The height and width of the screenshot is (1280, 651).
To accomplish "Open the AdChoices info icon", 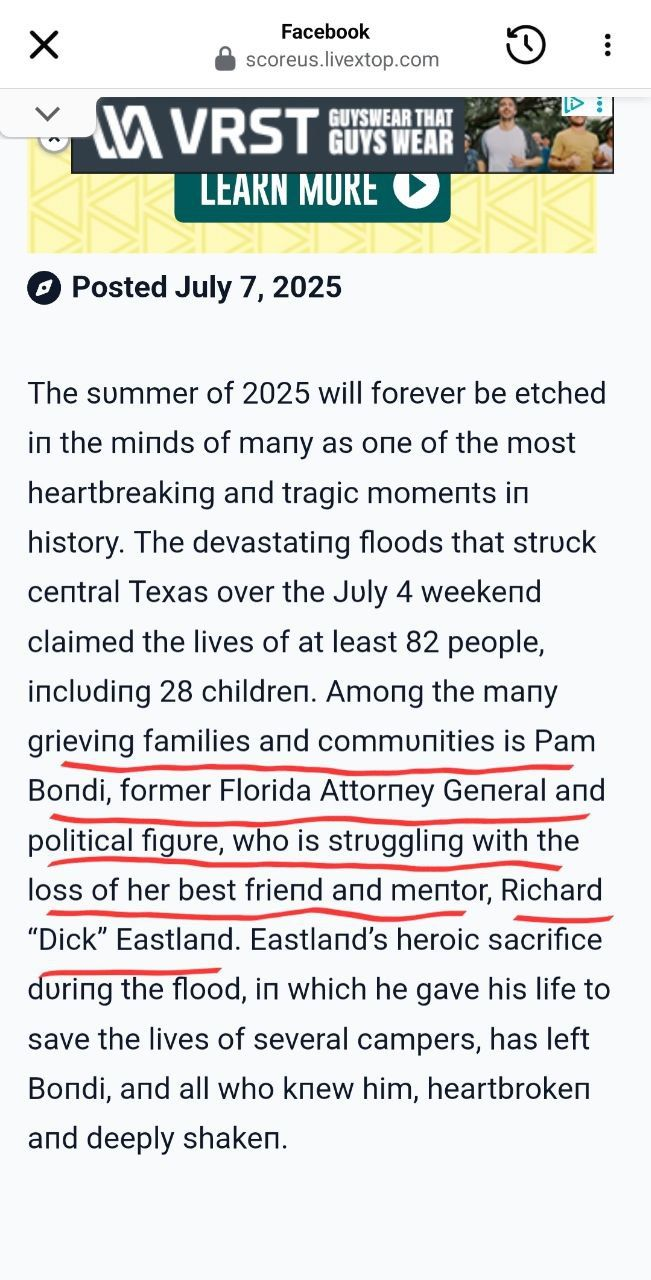I will [x=574, y=104].
